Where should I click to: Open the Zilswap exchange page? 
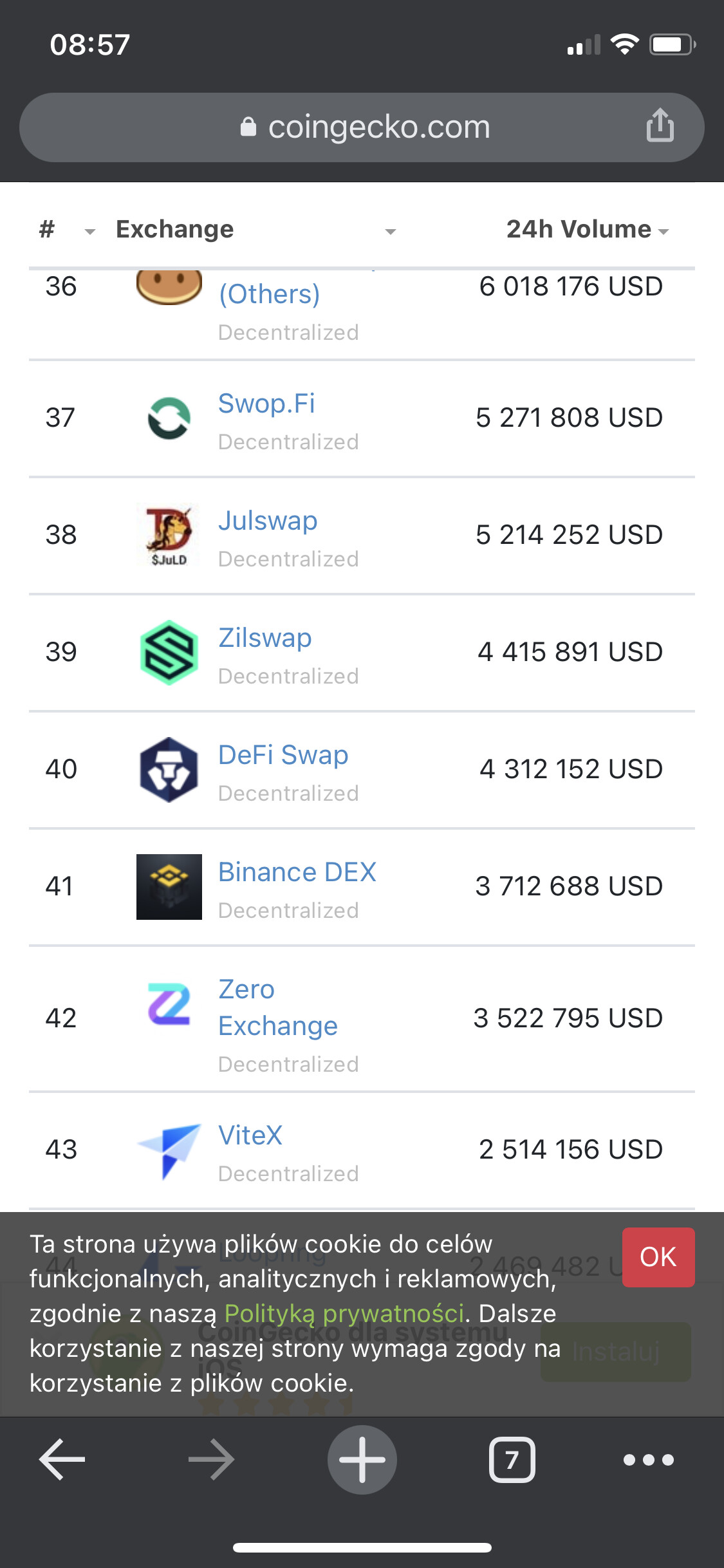coord(265,638)
